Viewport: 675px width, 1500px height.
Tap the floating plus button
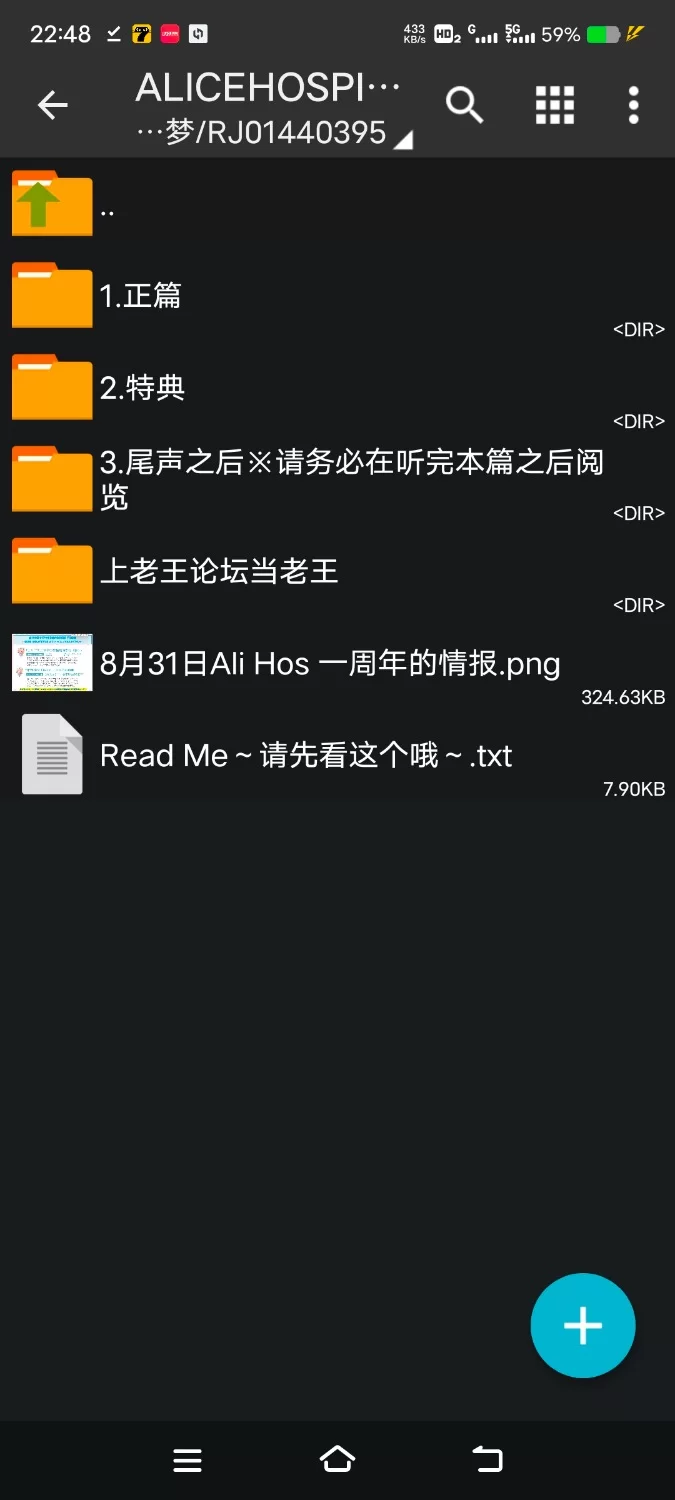pos(583,1326)
